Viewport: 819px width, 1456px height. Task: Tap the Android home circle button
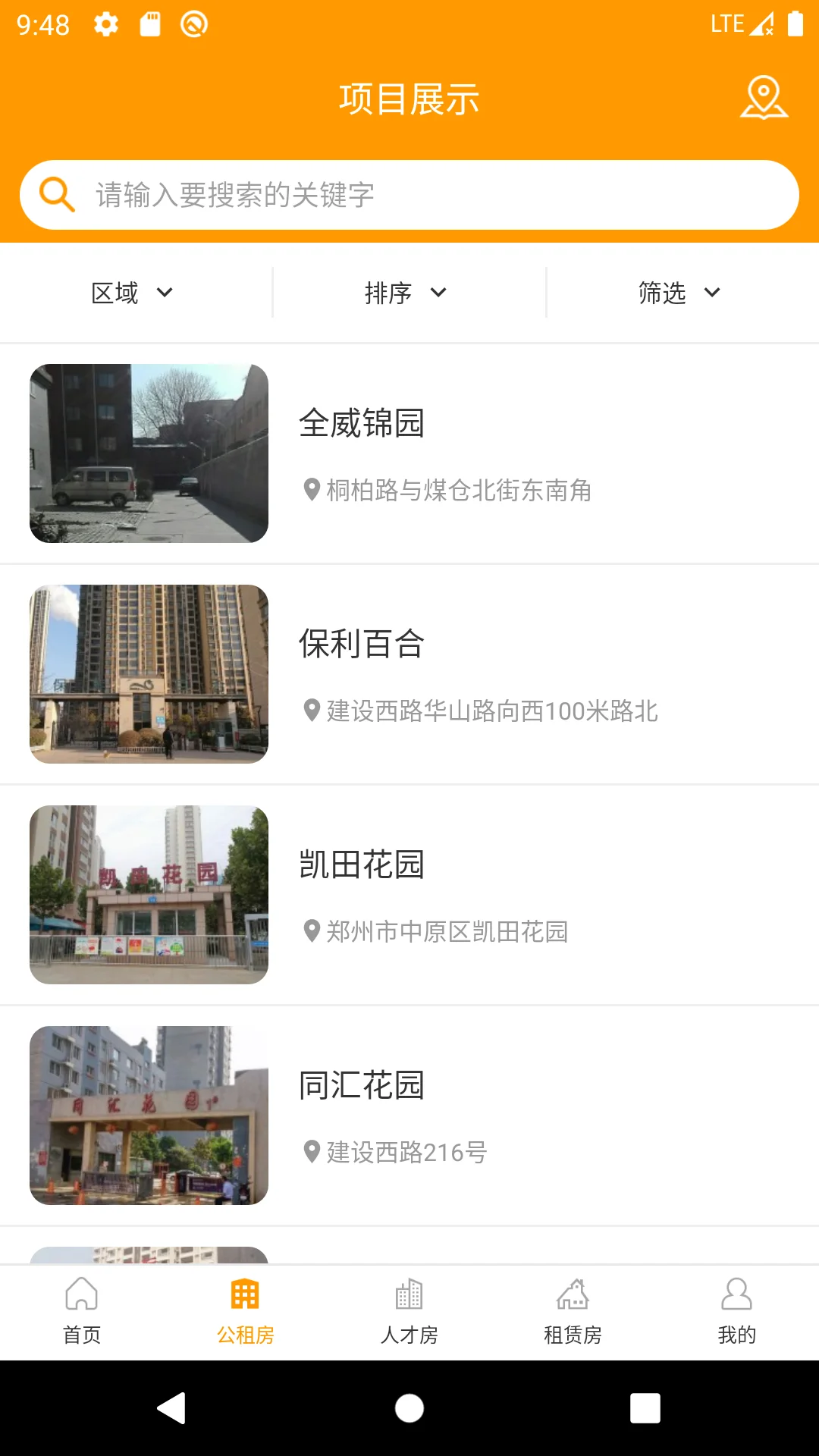(409, 1409)
